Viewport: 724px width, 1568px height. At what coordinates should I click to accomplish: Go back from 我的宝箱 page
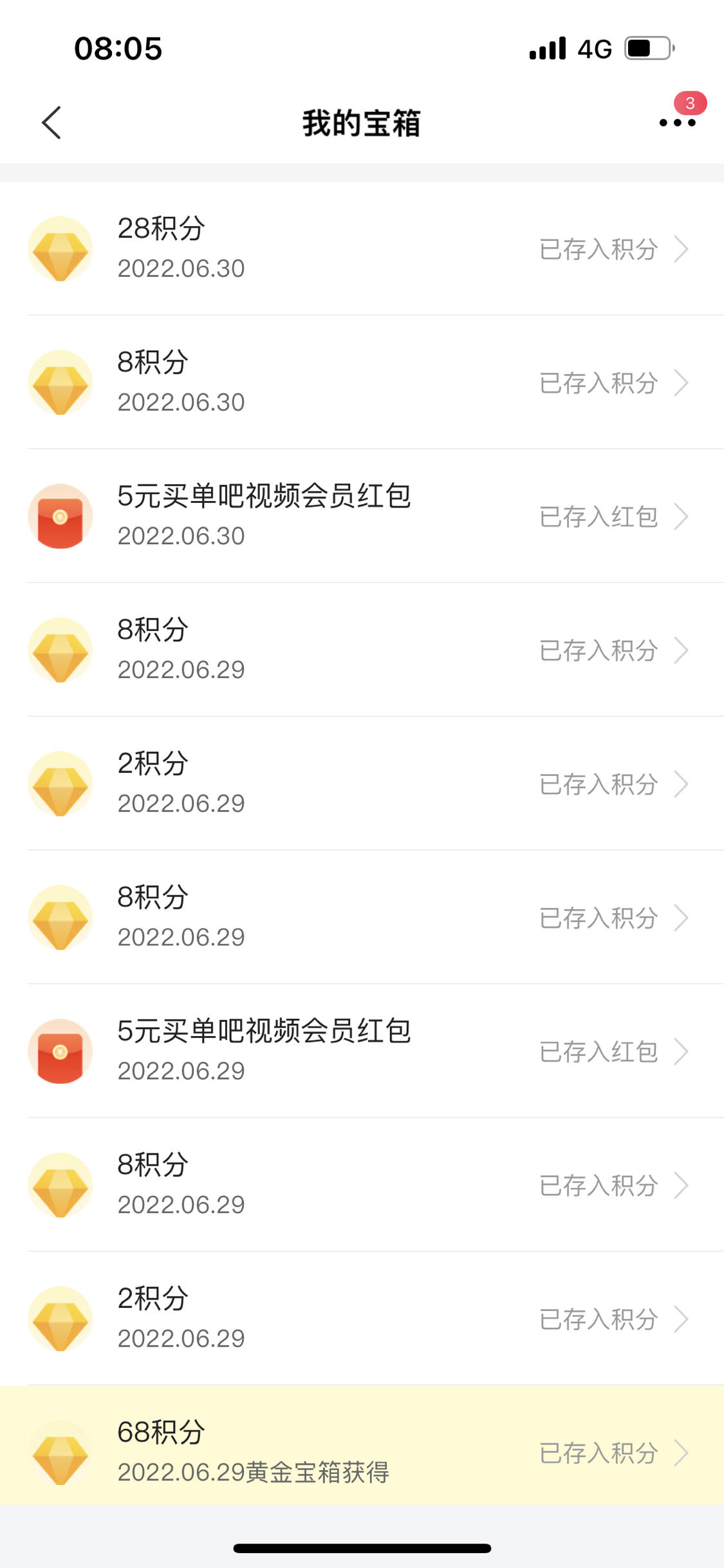(51, 122)
